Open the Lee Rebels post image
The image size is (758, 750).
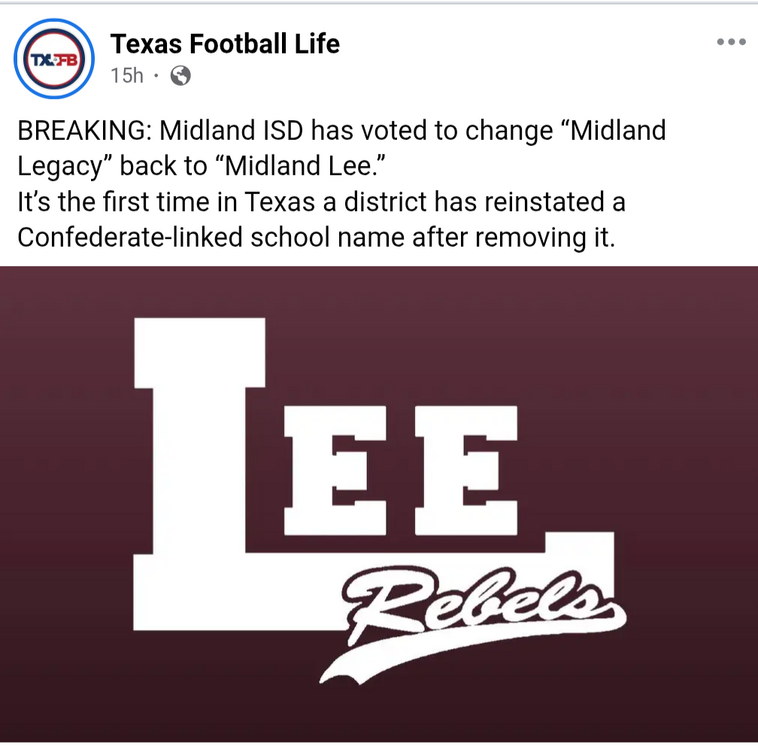379,505
